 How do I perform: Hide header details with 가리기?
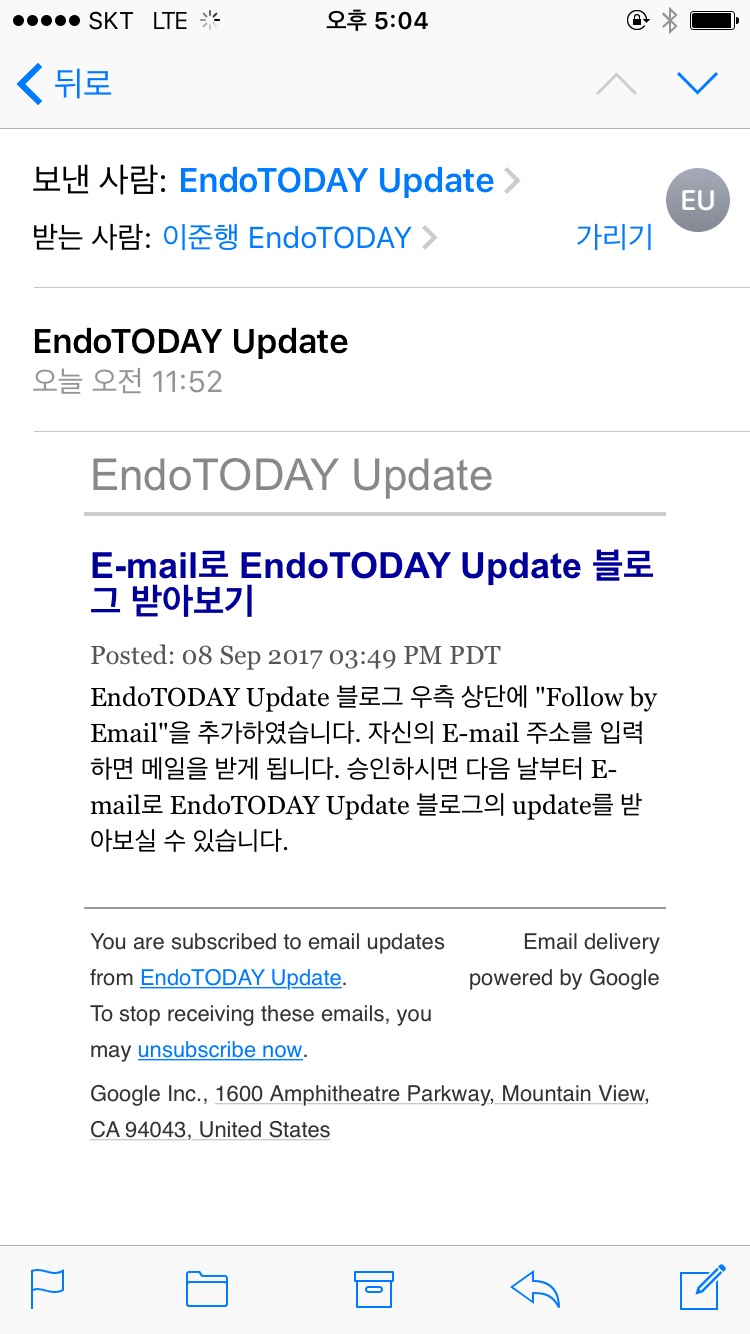[x=614, y=237]
